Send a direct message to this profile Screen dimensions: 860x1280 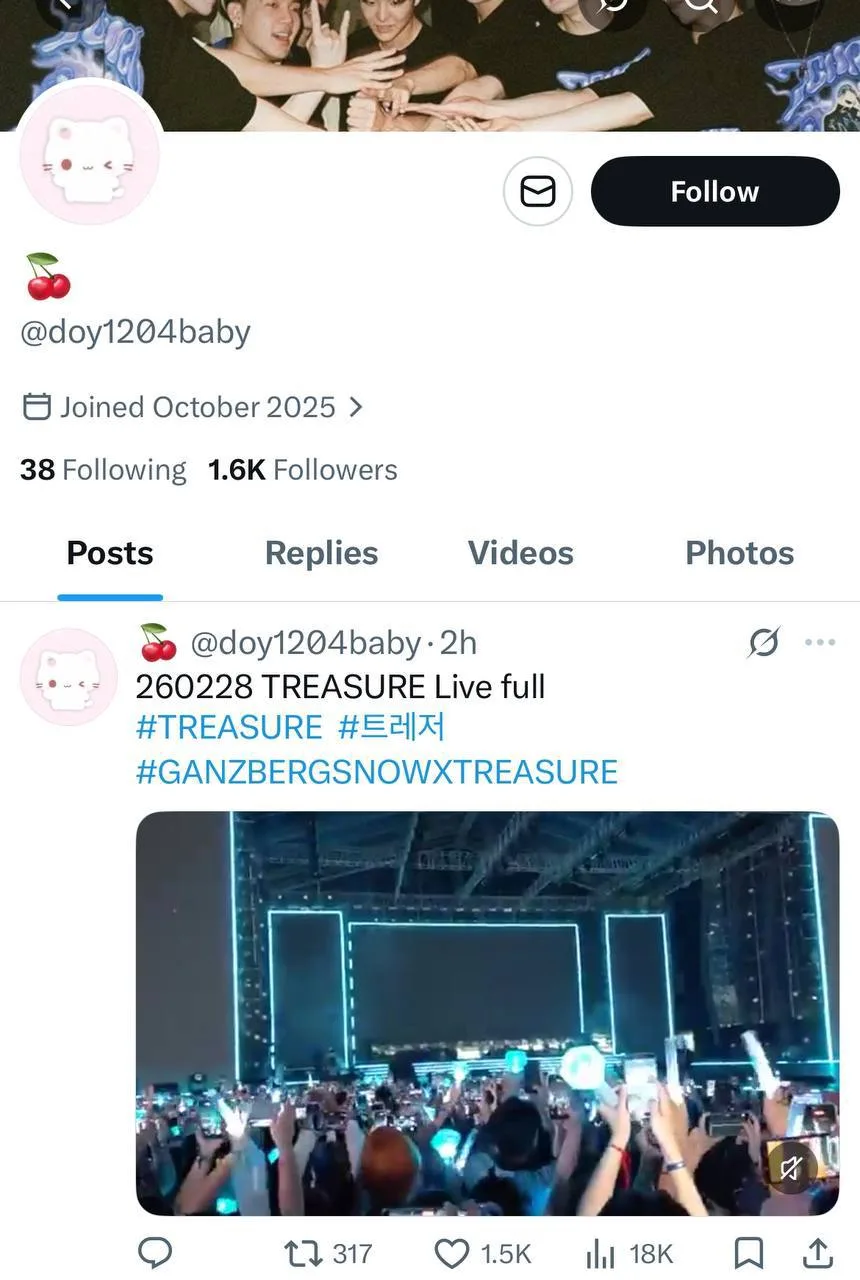point(538,191)
